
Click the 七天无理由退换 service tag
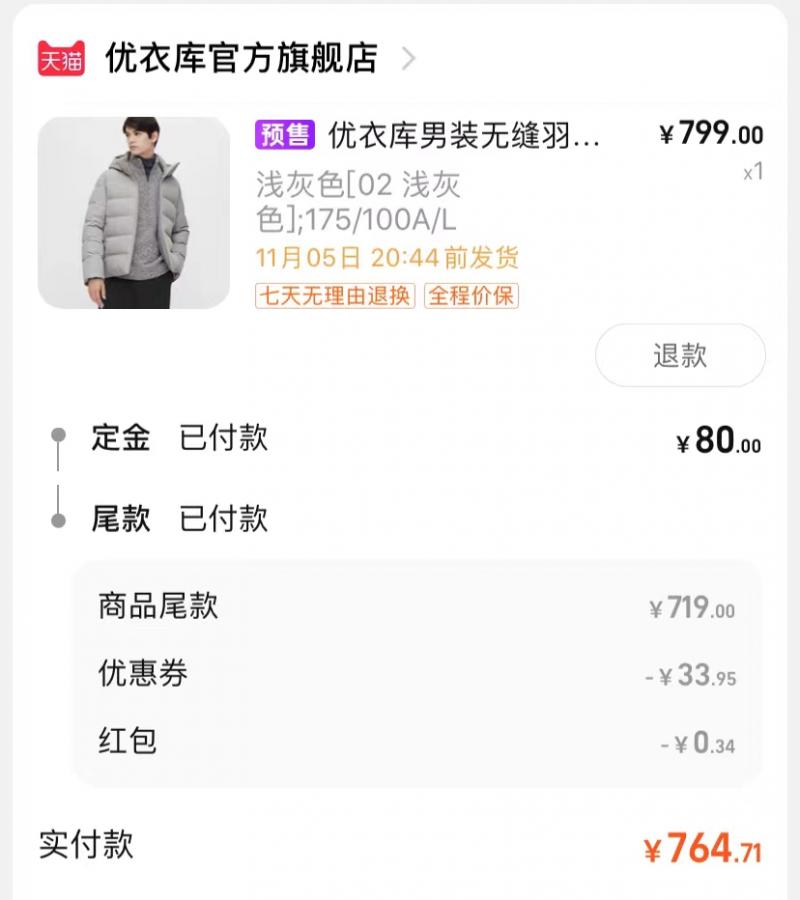click(x=335, y=298)
